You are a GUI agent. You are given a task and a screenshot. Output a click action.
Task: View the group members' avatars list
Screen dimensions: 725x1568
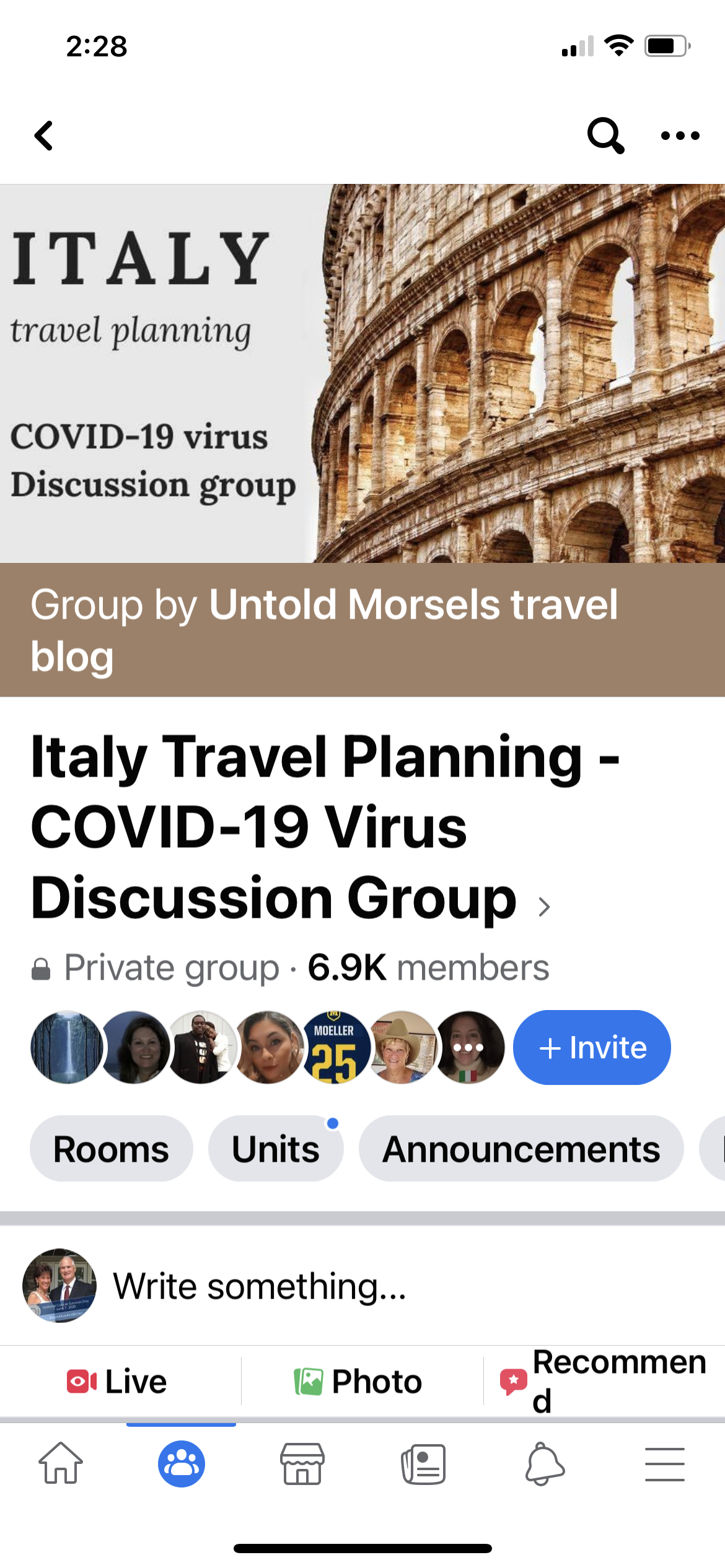pos(267,1047)
